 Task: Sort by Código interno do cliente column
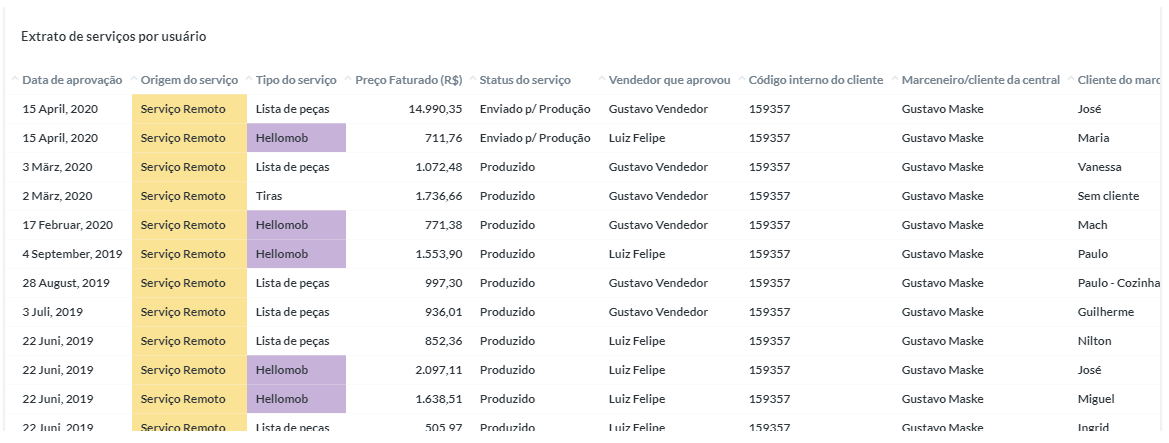(815, 80)
